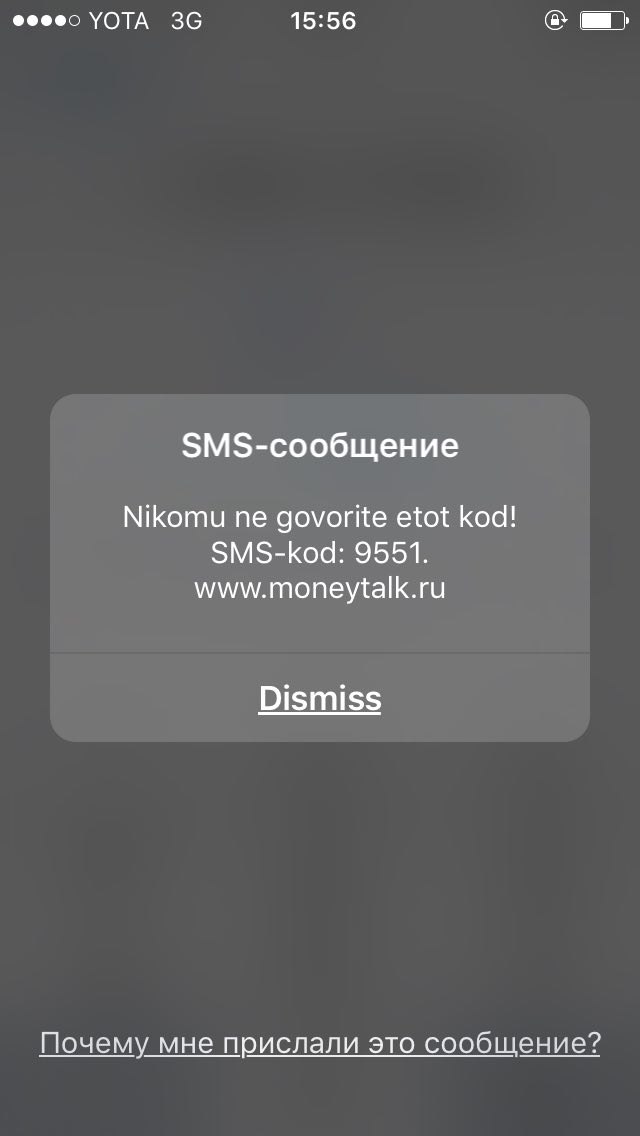This screenshot has height=1136, width=640.
Task: Open 'Почему мне прислали это сообщение?' link
Action: pos(320,1043)
